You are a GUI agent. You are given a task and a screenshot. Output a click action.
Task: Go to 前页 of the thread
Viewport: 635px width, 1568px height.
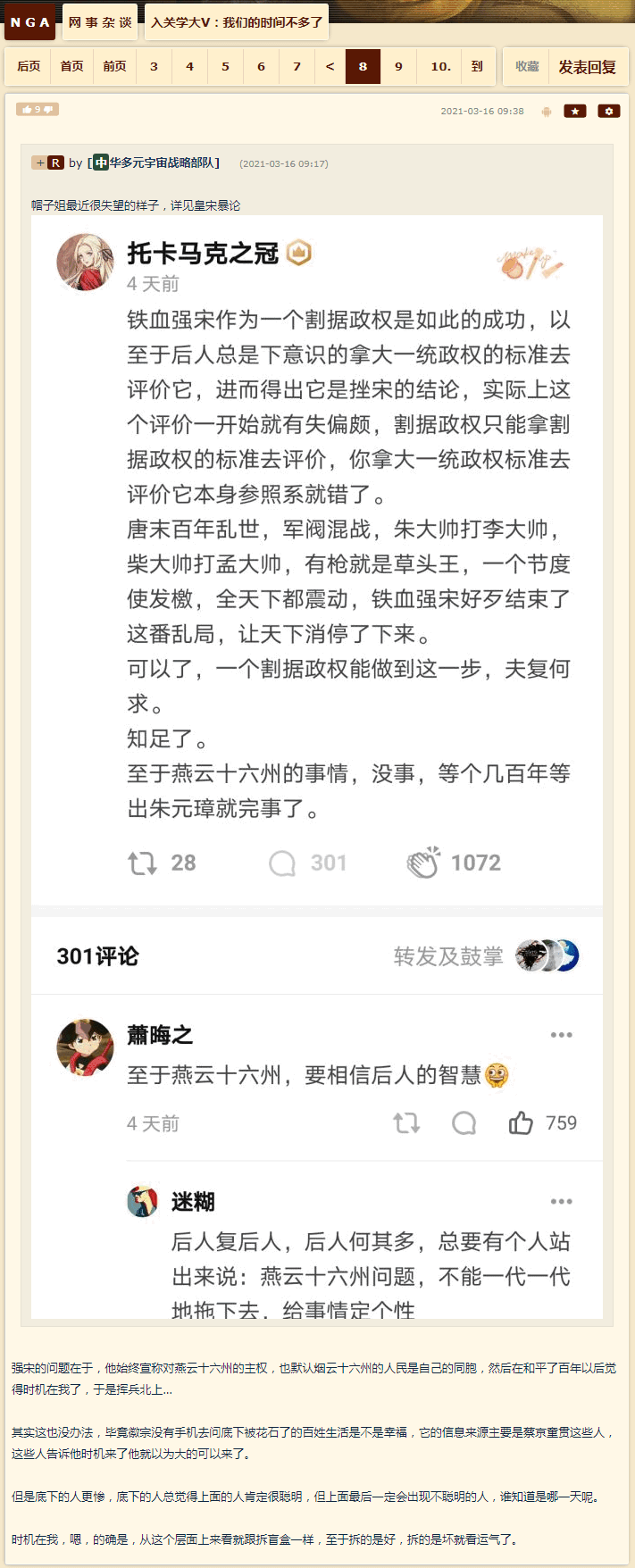[114, 66]
